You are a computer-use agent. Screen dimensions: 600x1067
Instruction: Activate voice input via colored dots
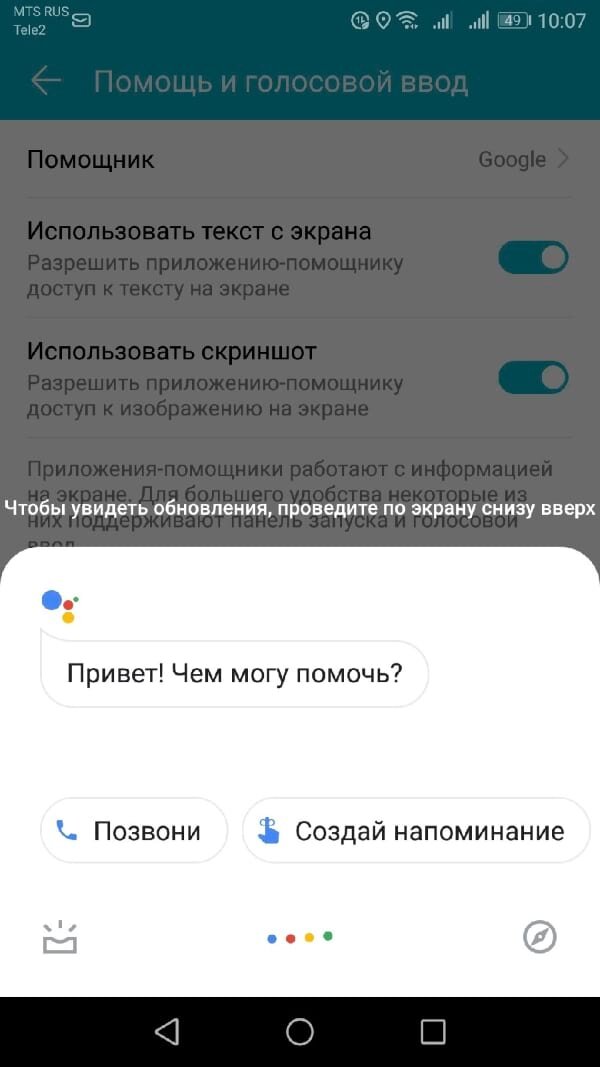(300, 938)
